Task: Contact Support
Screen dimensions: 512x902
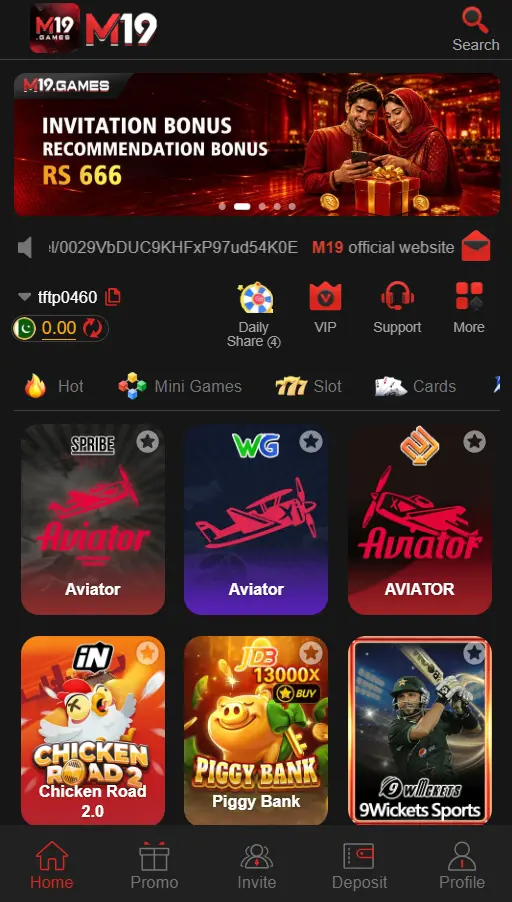Action: [397, 308]
